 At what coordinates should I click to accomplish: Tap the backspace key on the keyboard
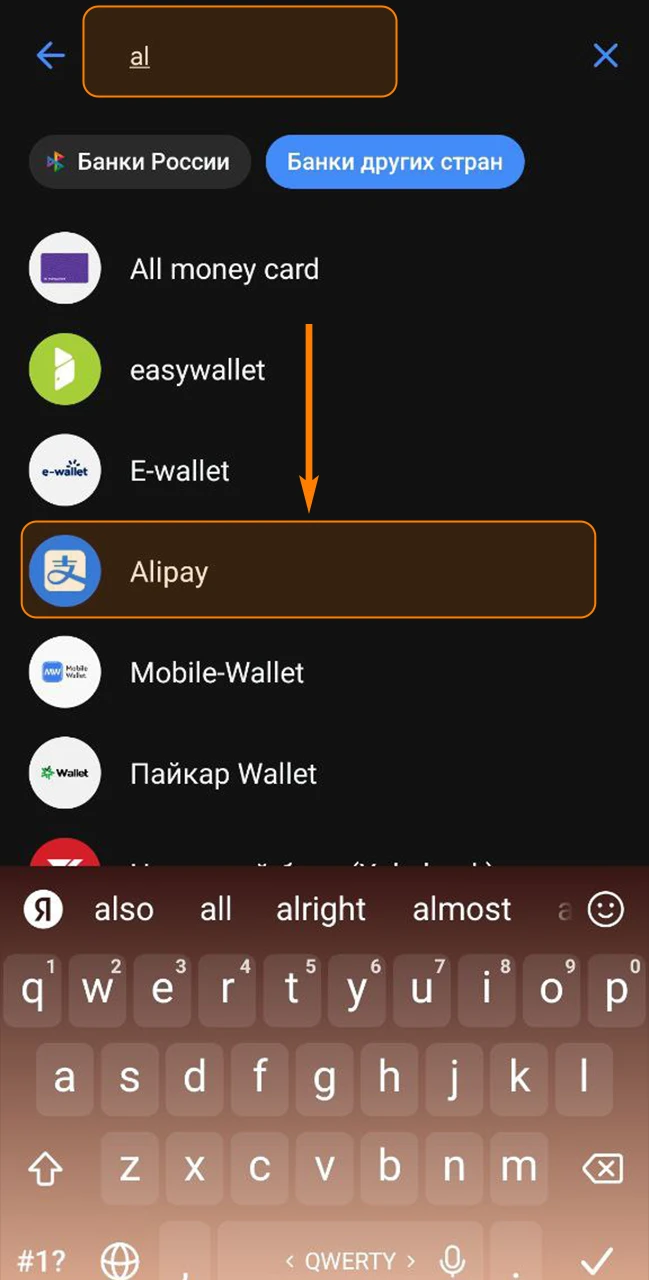point(601,1167)
